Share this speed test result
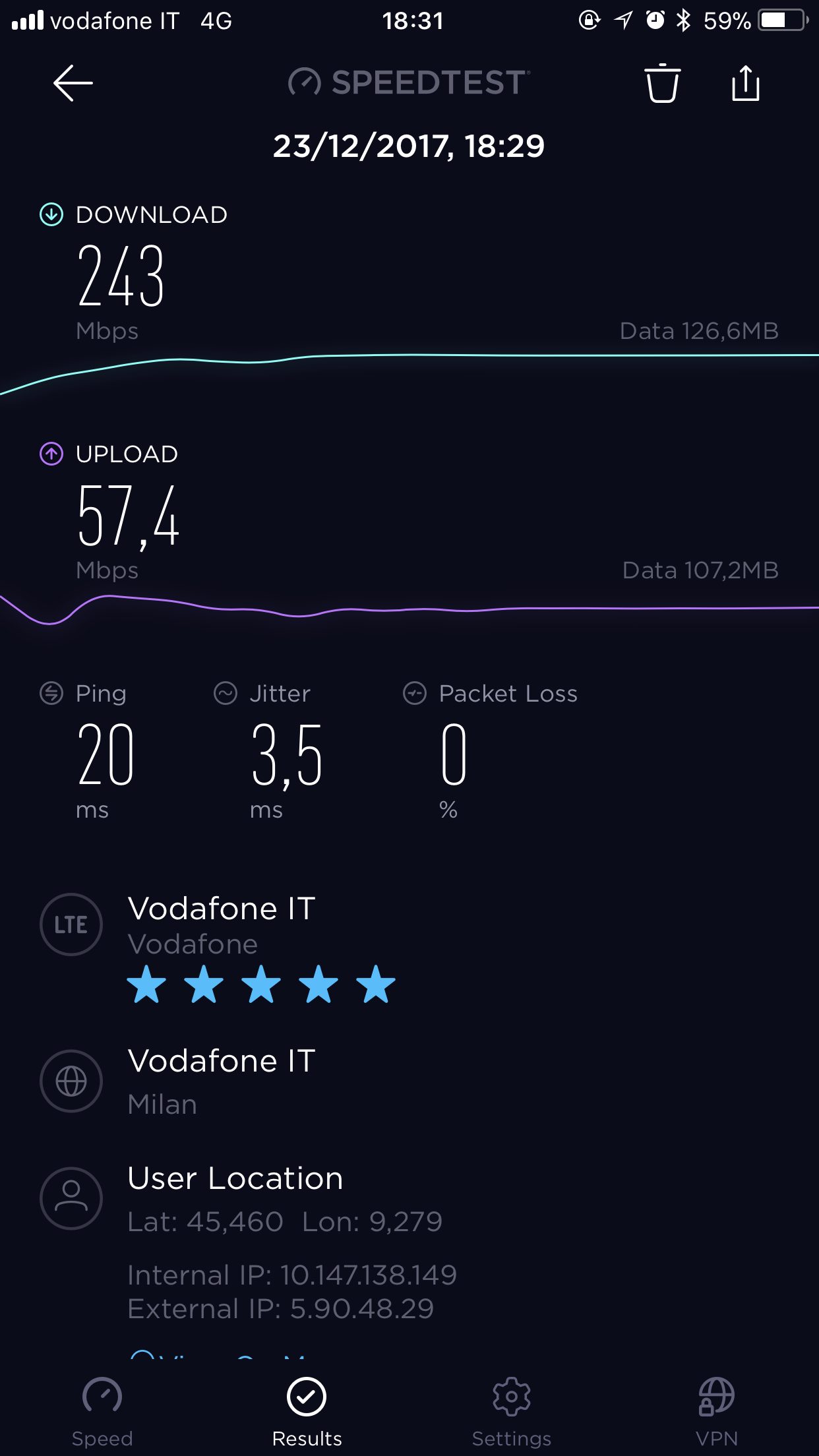The width and height of the screenshot is (819, 1456). (746, 84)
